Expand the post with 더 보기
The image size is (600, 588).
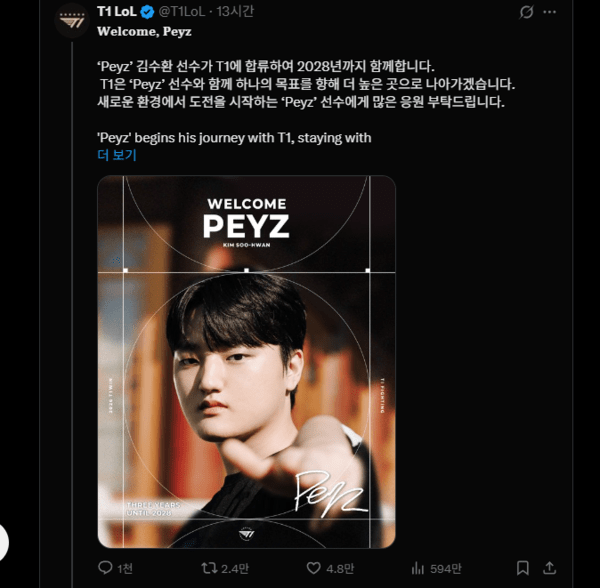point(116,155)
